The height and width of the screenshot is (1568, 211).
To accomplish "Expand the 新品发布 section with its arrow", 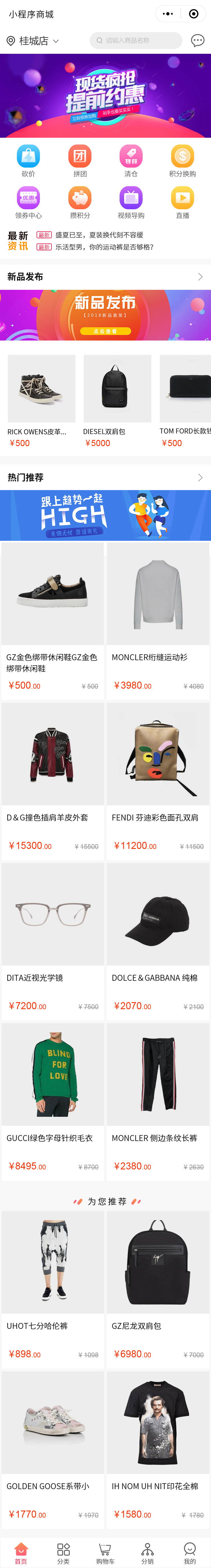I will (x=200, y=277).
